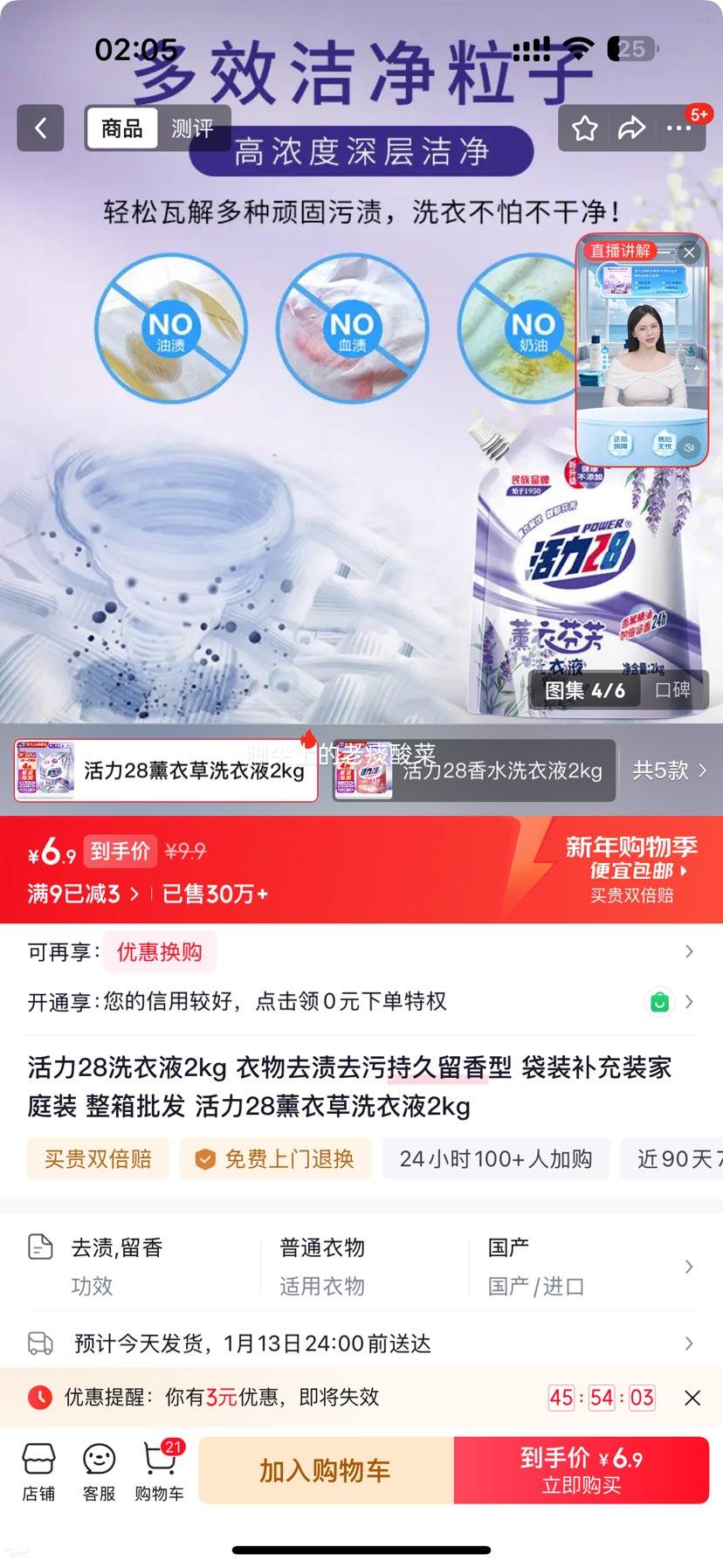The width and height of the screenshot is (723, 1568).
Task: Open the share icon in the top bar
Action: [x=630, y=128]
